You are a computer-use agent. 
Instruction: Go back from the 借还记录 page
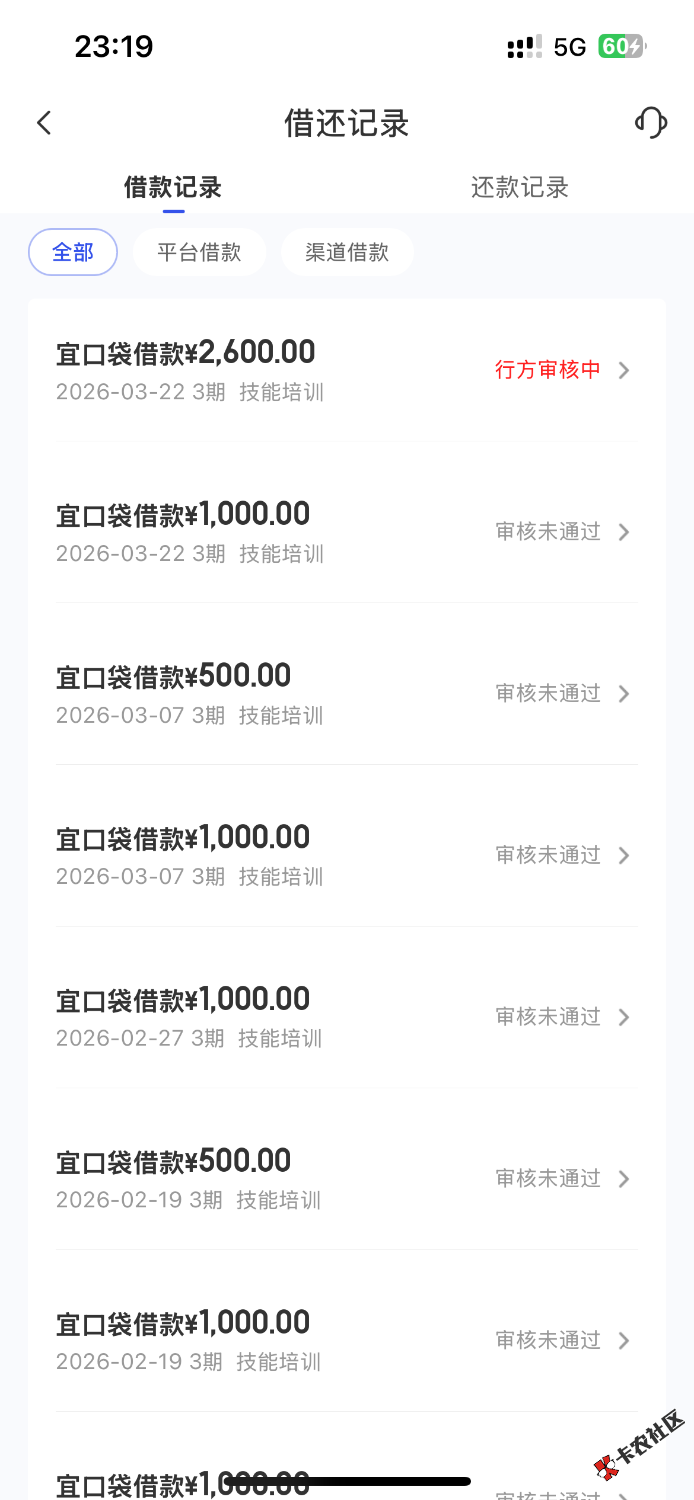coord(44,123)
